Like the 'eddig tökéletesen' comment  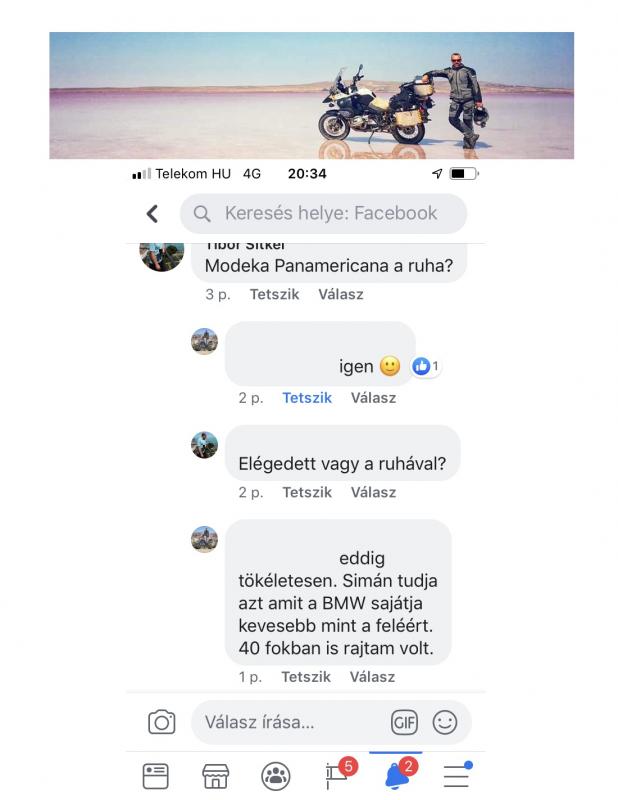pos(306,677)
